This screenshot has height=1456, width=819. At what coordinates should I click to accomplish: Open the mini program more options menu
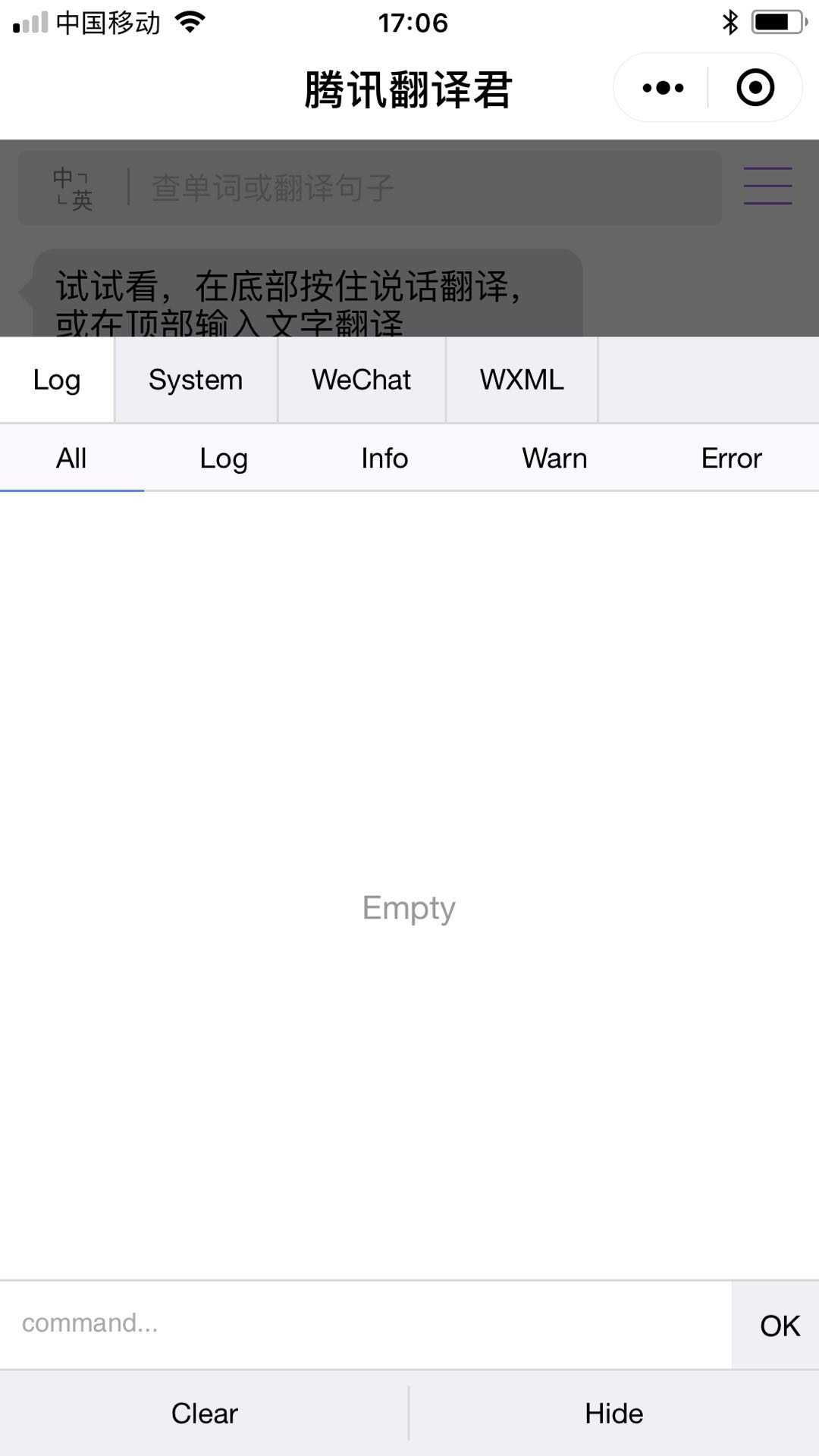pos(663,88)
